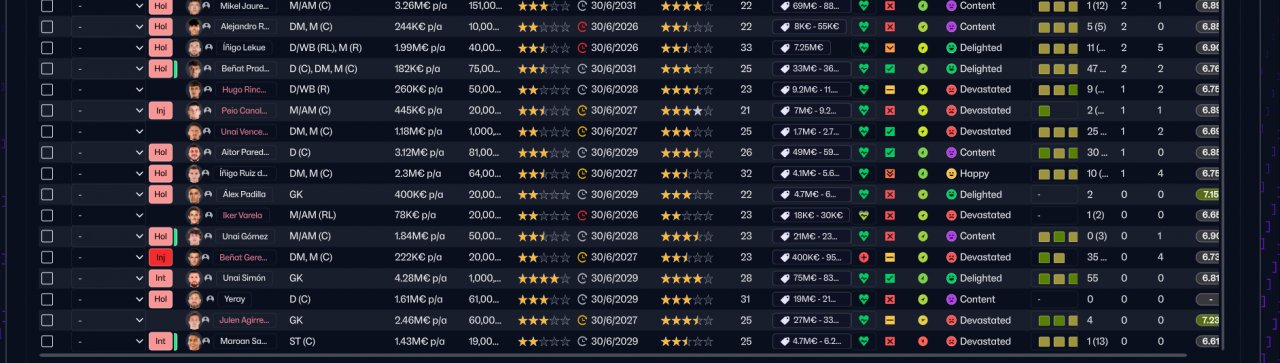The width and height of the screenshot is (1280, 363).
Task: Tap the Int badge beside Maroan Sannadi
Action: [160, 342]
